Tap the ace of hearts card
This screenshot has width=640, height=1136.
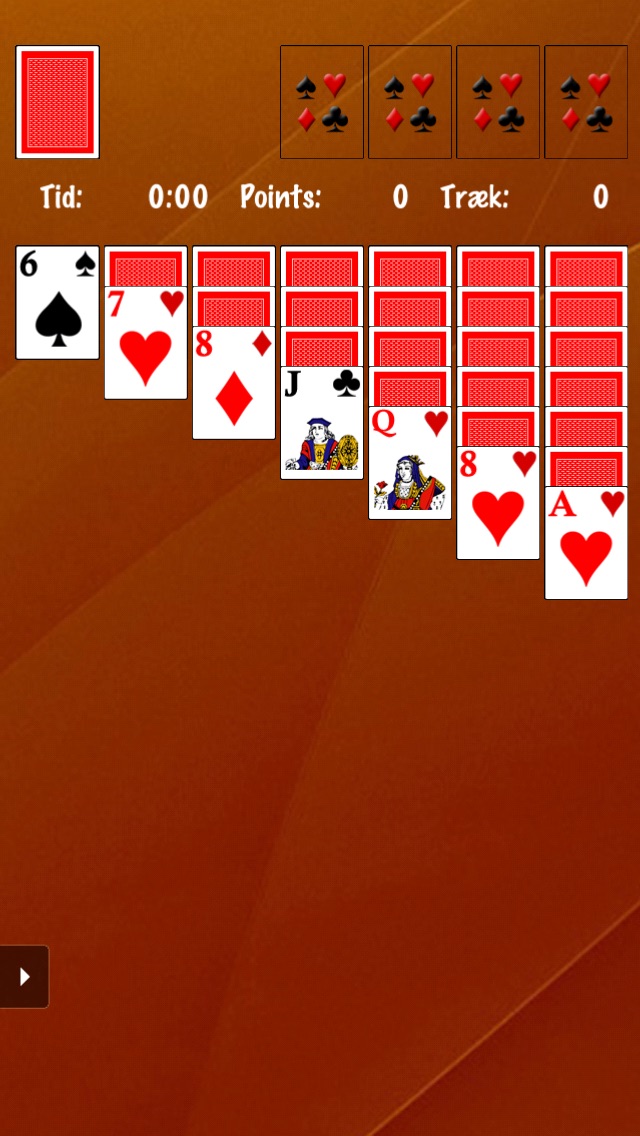[x=586, y=543]
